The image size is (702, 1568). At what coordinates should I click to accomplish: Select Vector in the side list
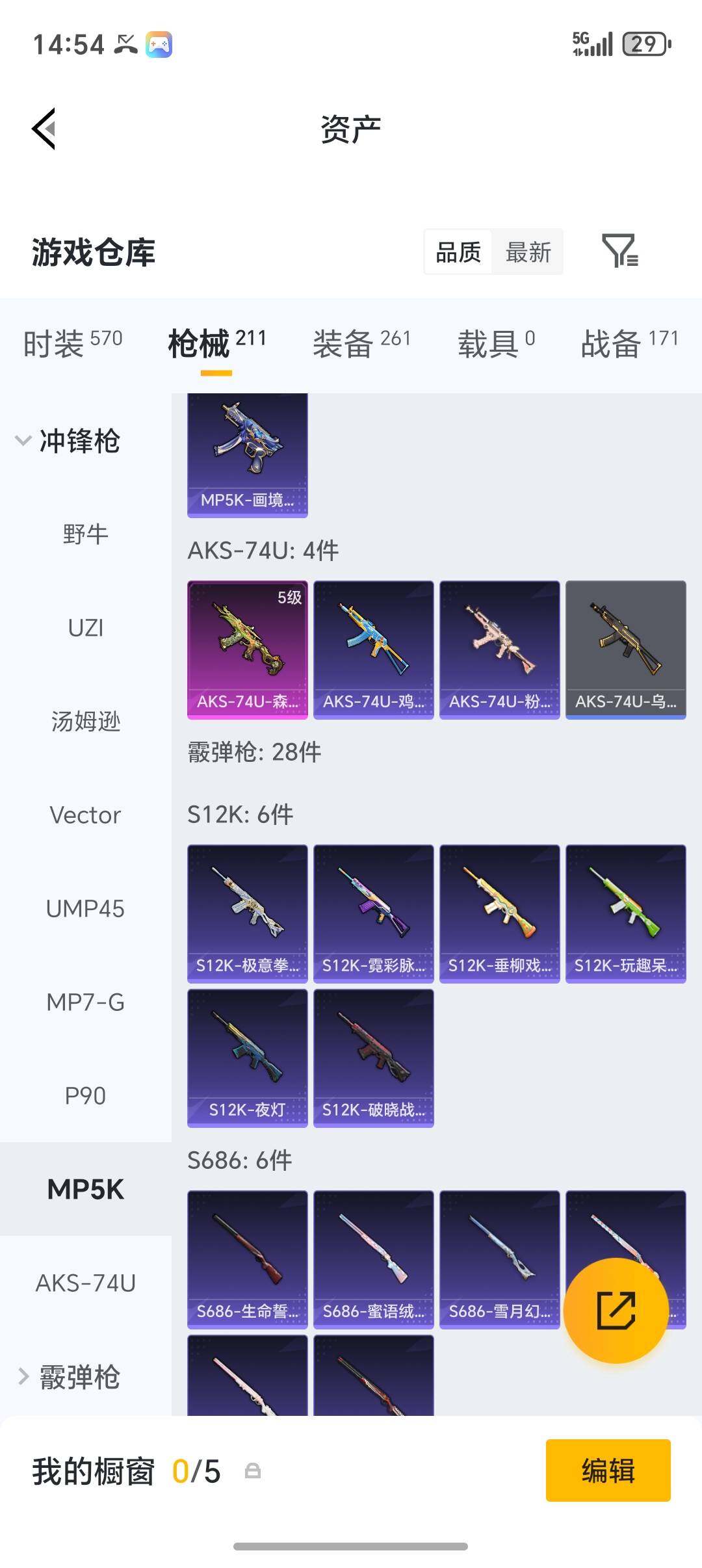[86, 815]
